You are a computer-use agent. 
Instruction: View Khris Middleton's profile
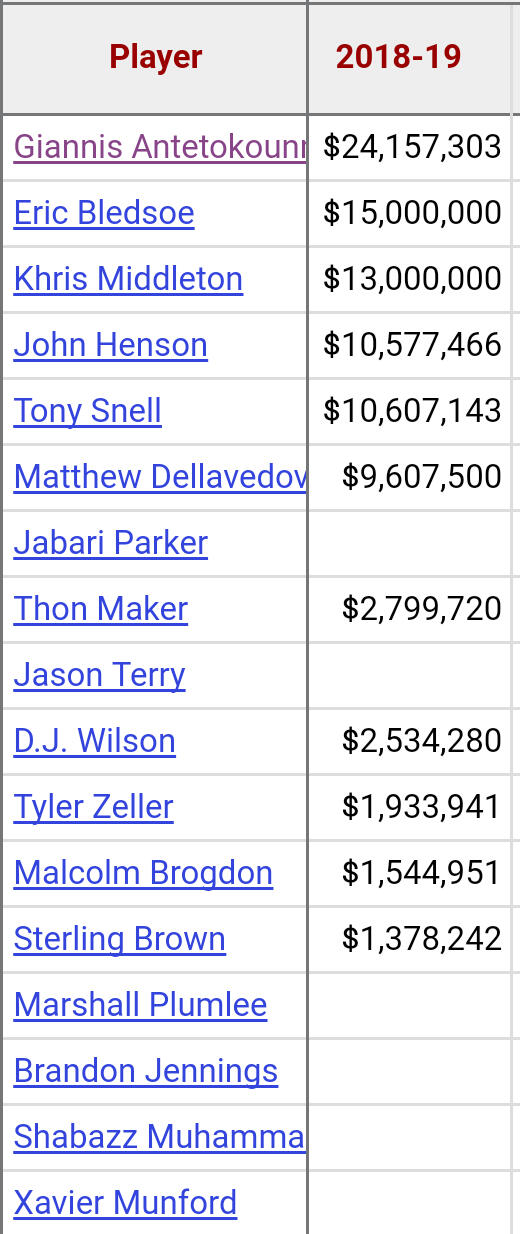tap(128, 279)
